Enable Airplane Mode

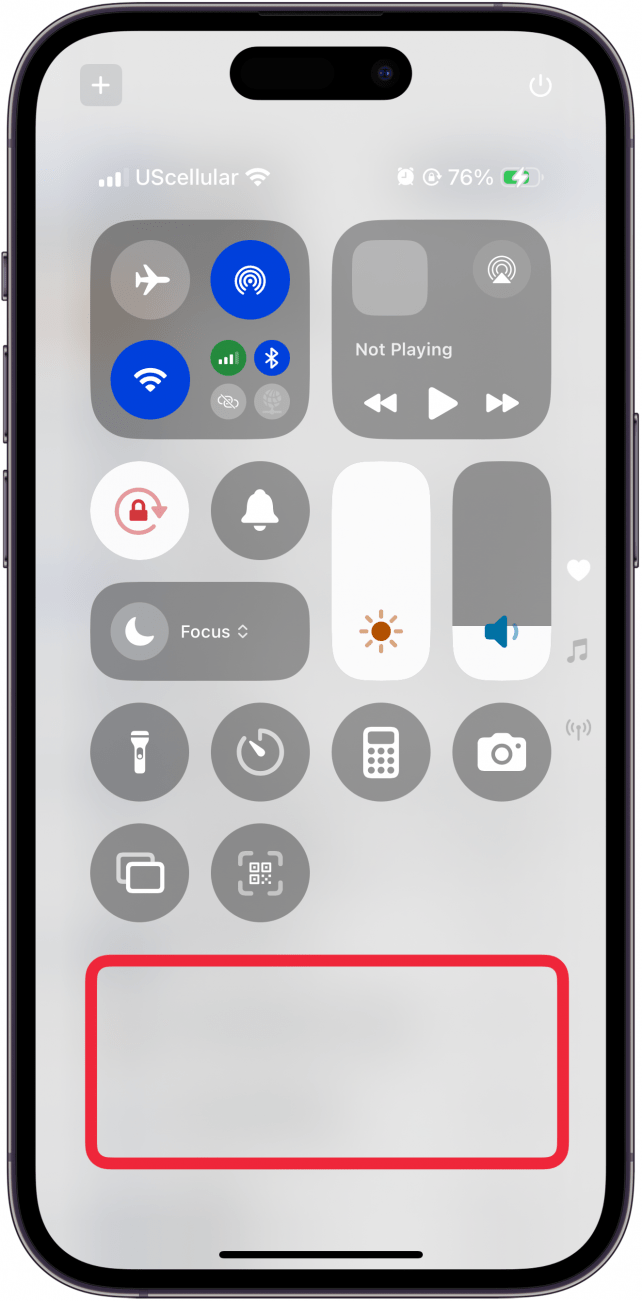[x=150, y=281]
